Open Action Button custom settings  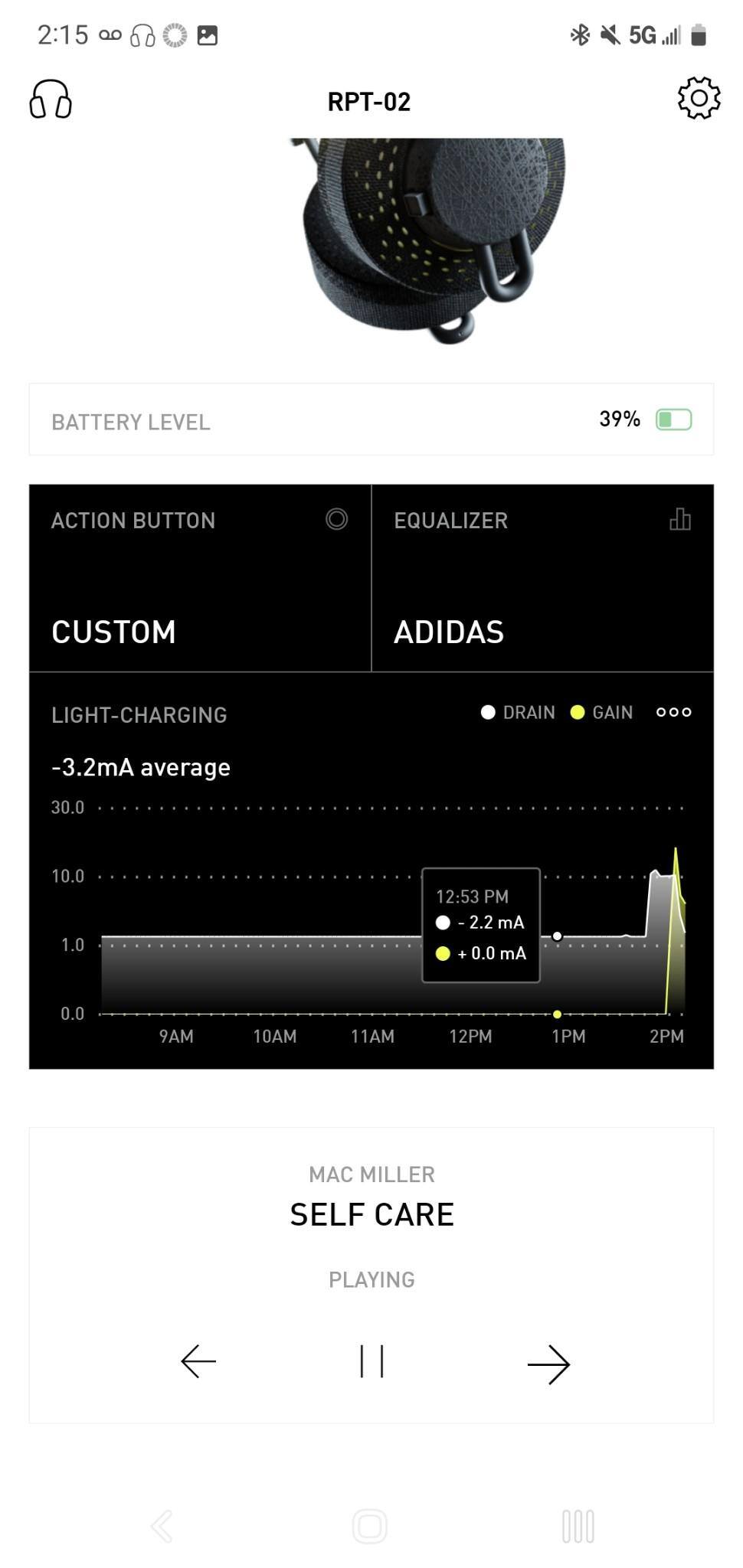(200, 578)
